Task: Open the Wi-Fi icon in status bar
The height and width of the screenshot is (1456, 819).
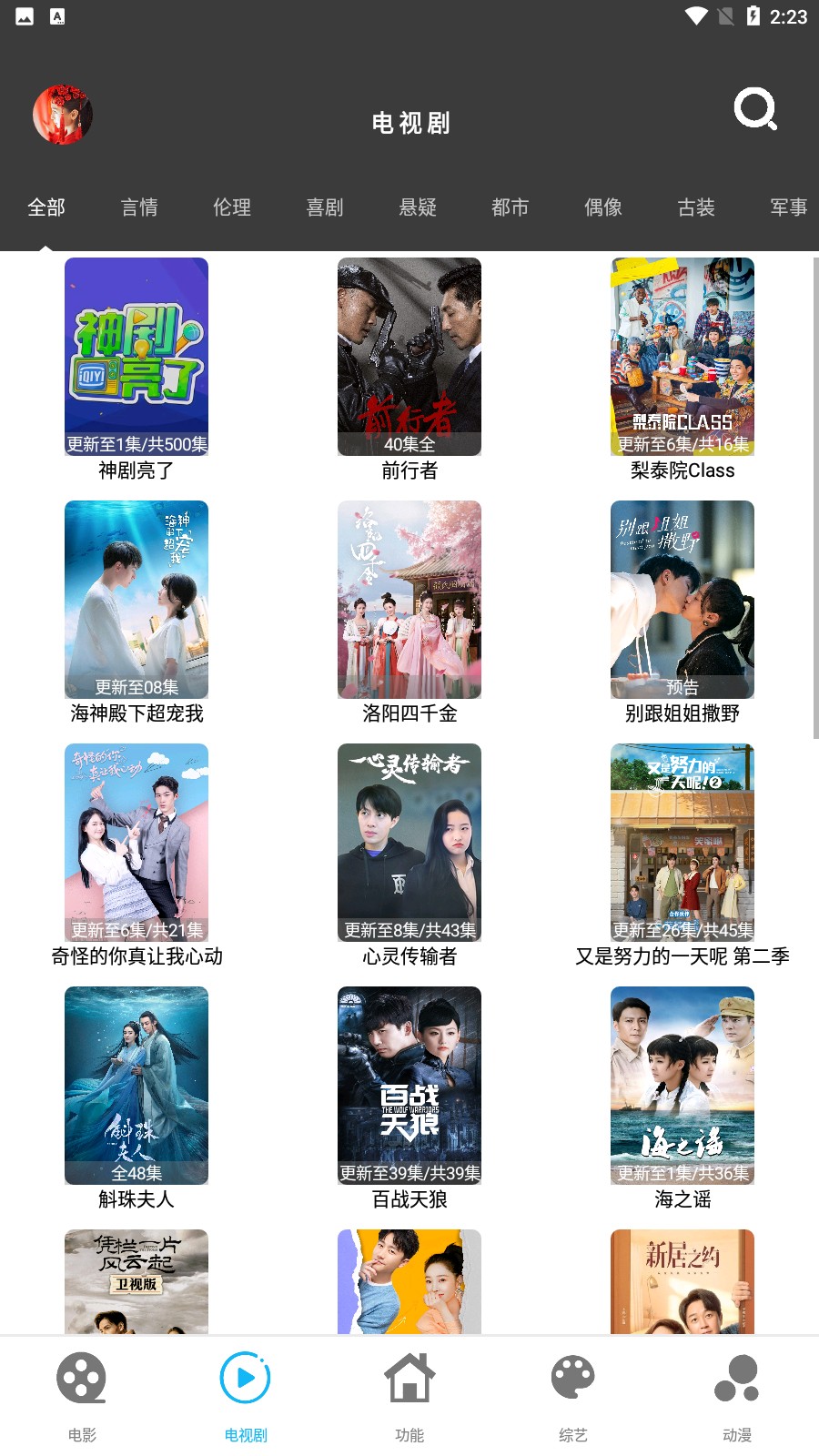Action: coord(697,15)
